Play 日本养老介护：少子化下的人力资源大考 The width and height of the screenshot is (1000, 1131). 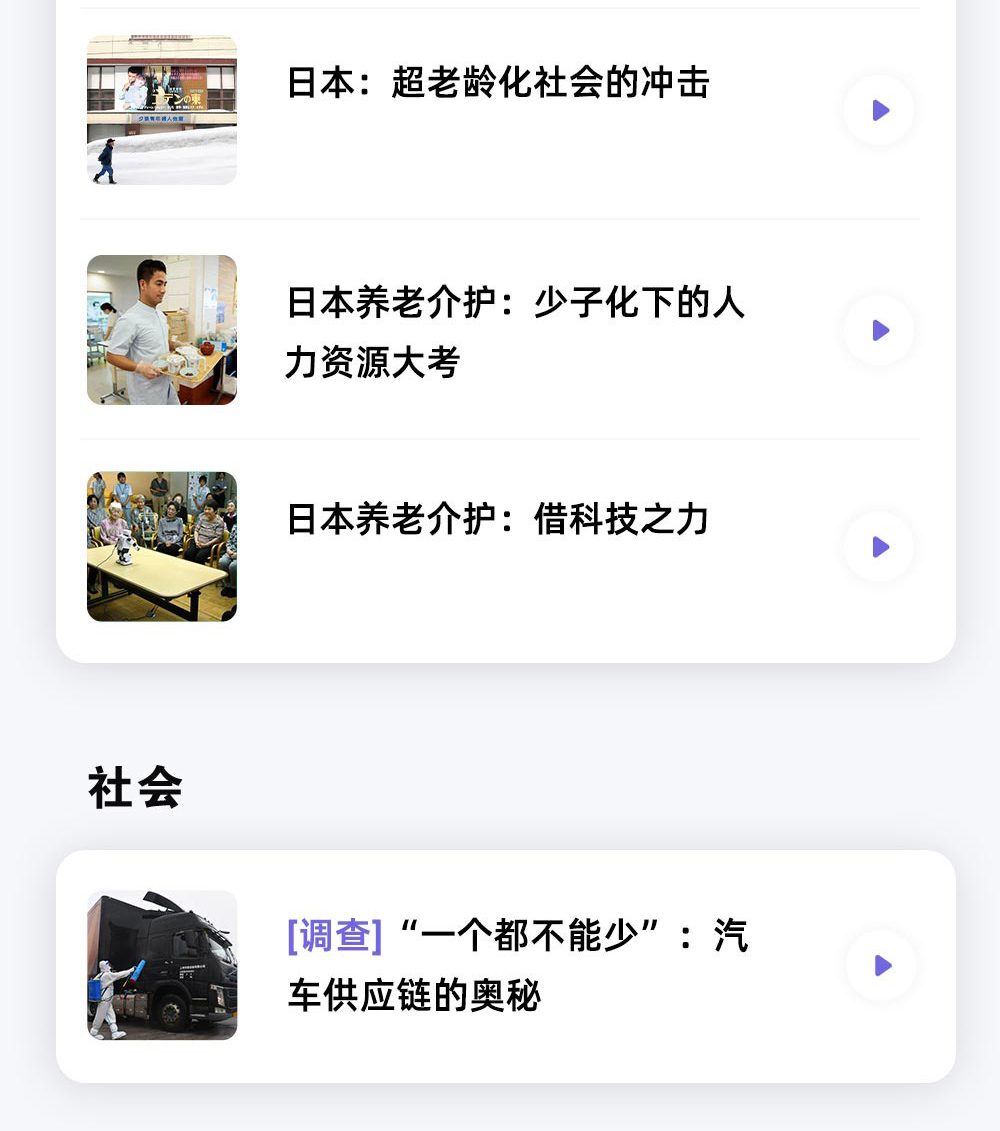tap(879, 330)
